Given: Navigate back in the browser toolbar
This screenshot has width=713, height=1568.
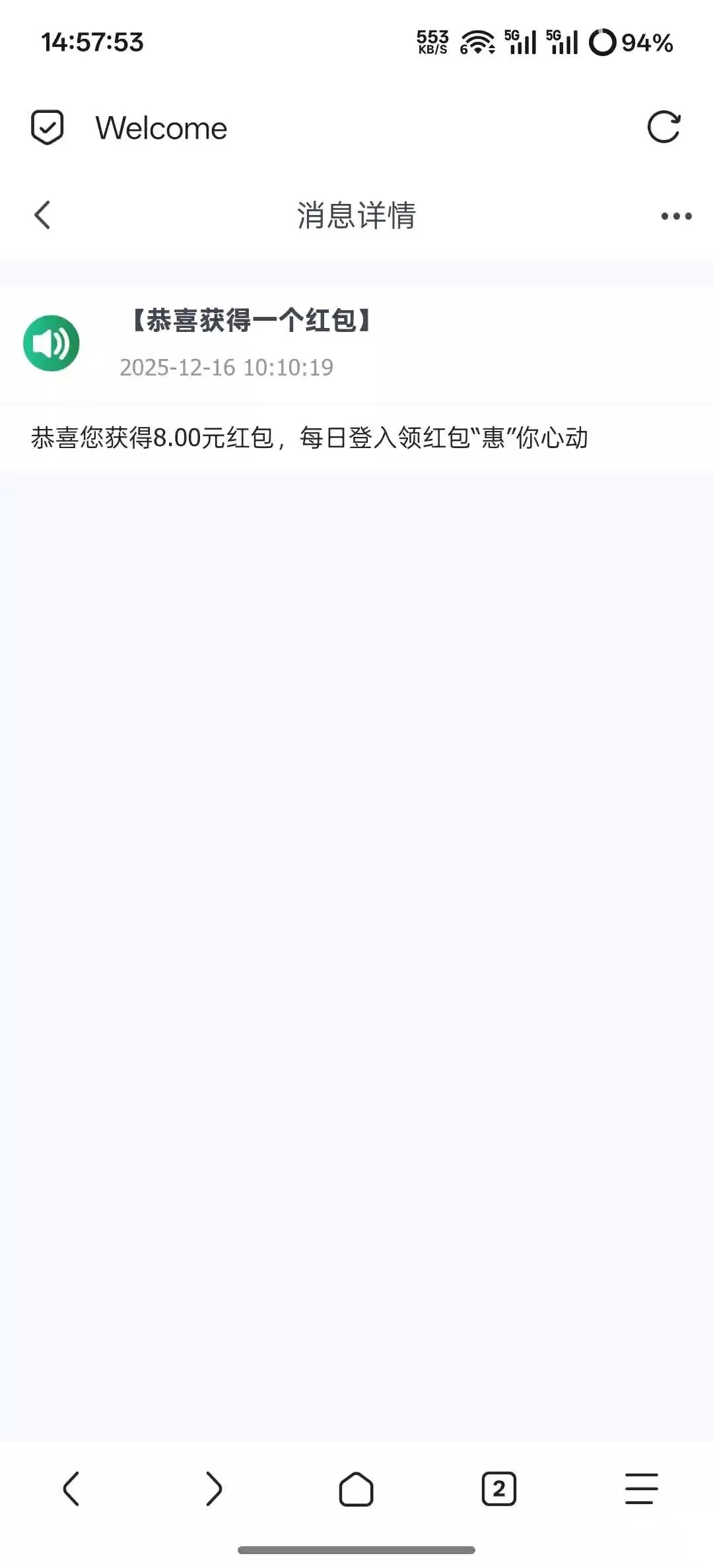Looking at the screenshot, I should pyautogui.click(x=71, y=1489).
